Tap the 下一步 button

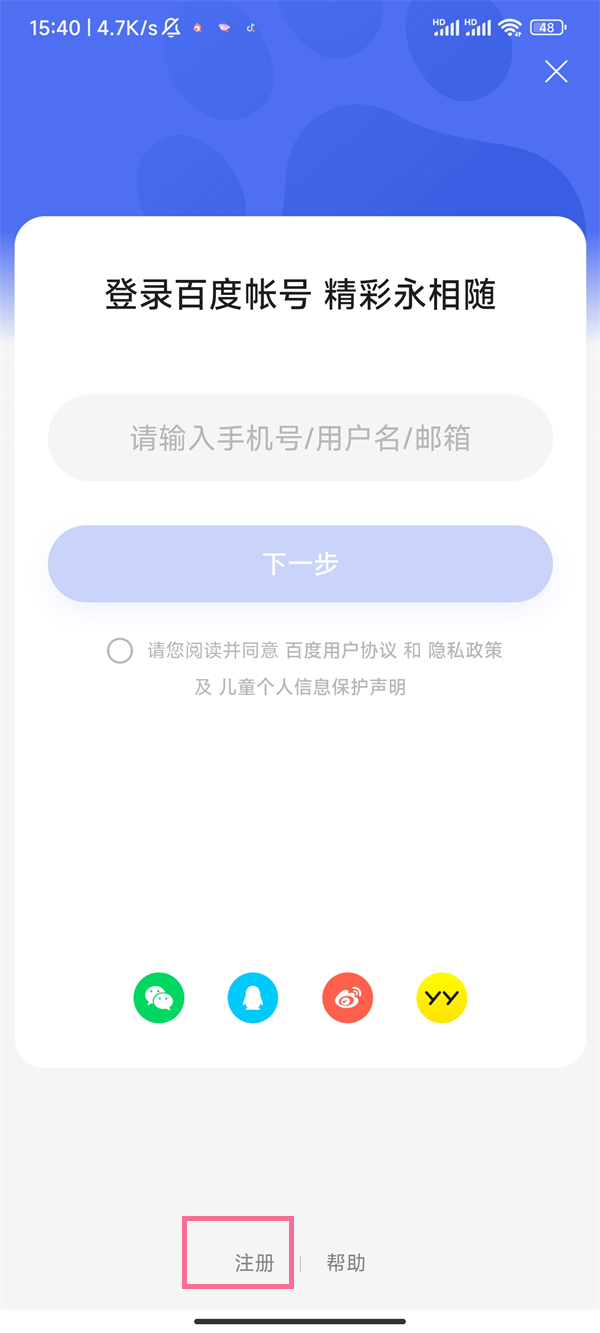(300, 564)
